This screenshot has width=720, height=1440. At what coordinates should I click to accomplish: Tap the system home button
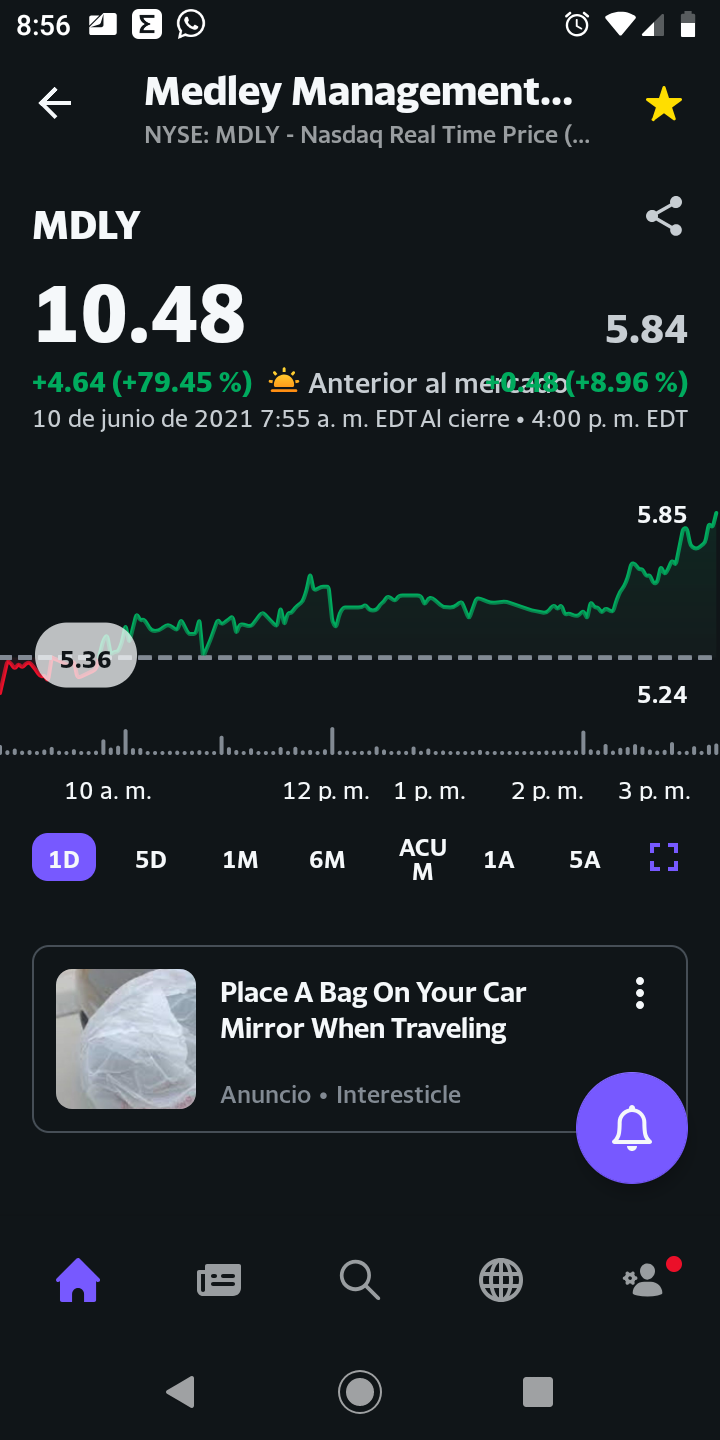[360, 1391]
